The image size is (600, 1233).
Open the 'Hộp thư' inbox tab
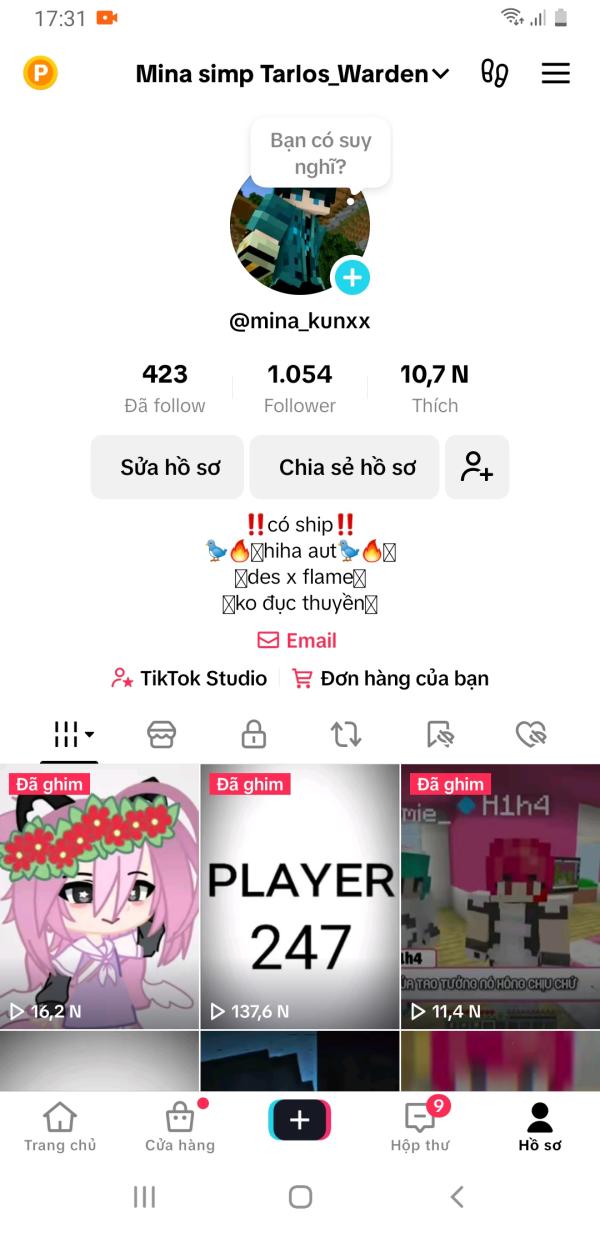pyautogui.click(x=420, y=1126)
